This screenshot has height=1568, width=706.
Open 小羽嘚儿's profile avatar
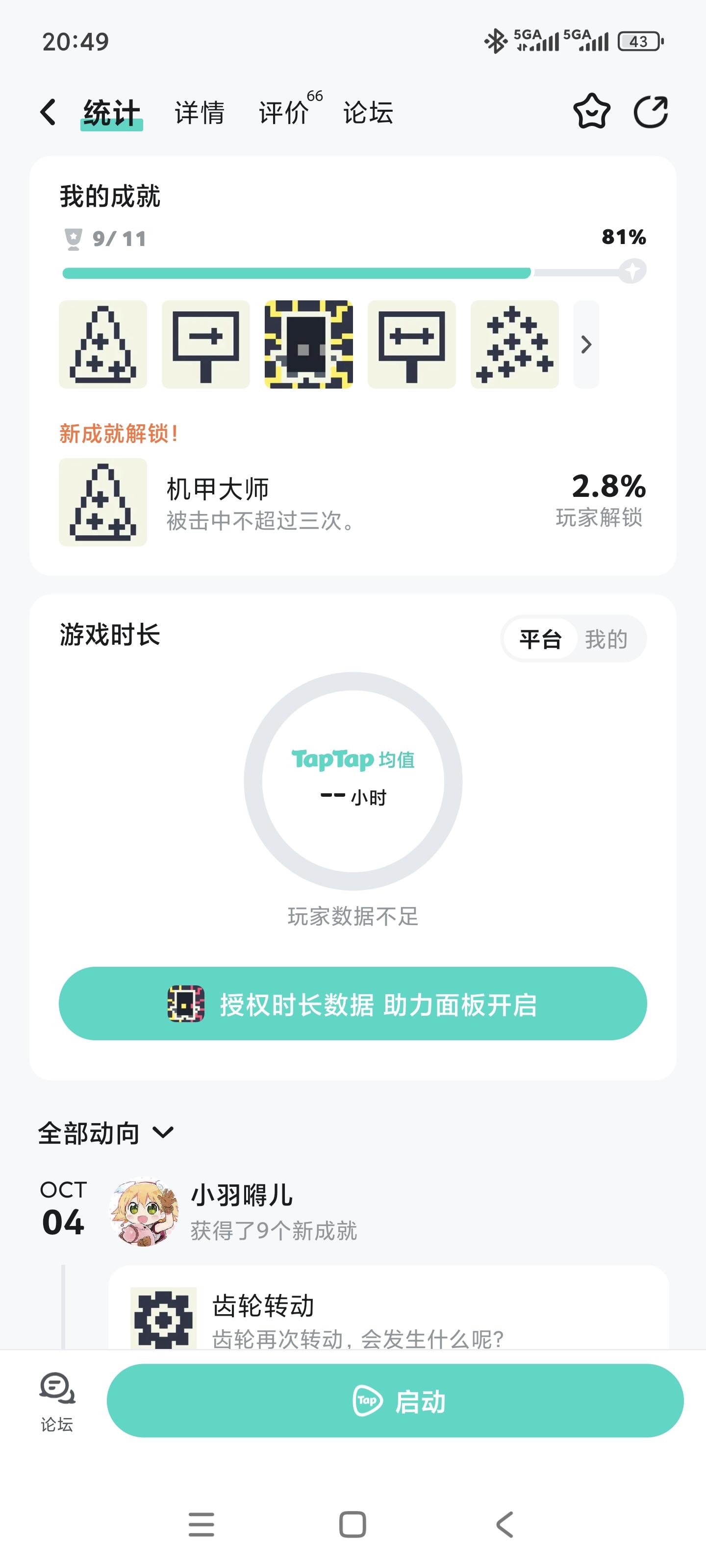coord(144,1211)
